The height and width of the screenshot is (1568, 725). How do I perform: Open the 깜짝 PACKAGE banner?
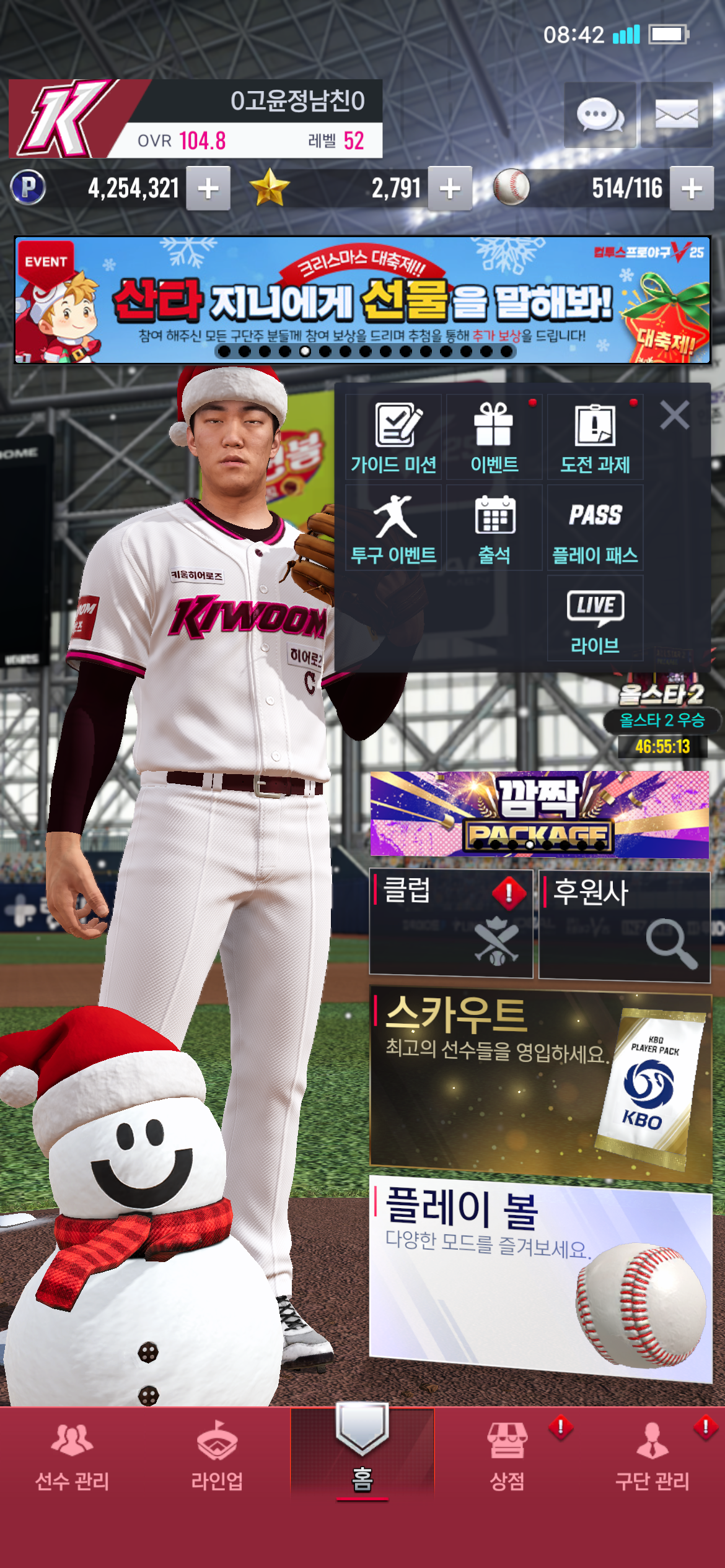coord(539,814)
